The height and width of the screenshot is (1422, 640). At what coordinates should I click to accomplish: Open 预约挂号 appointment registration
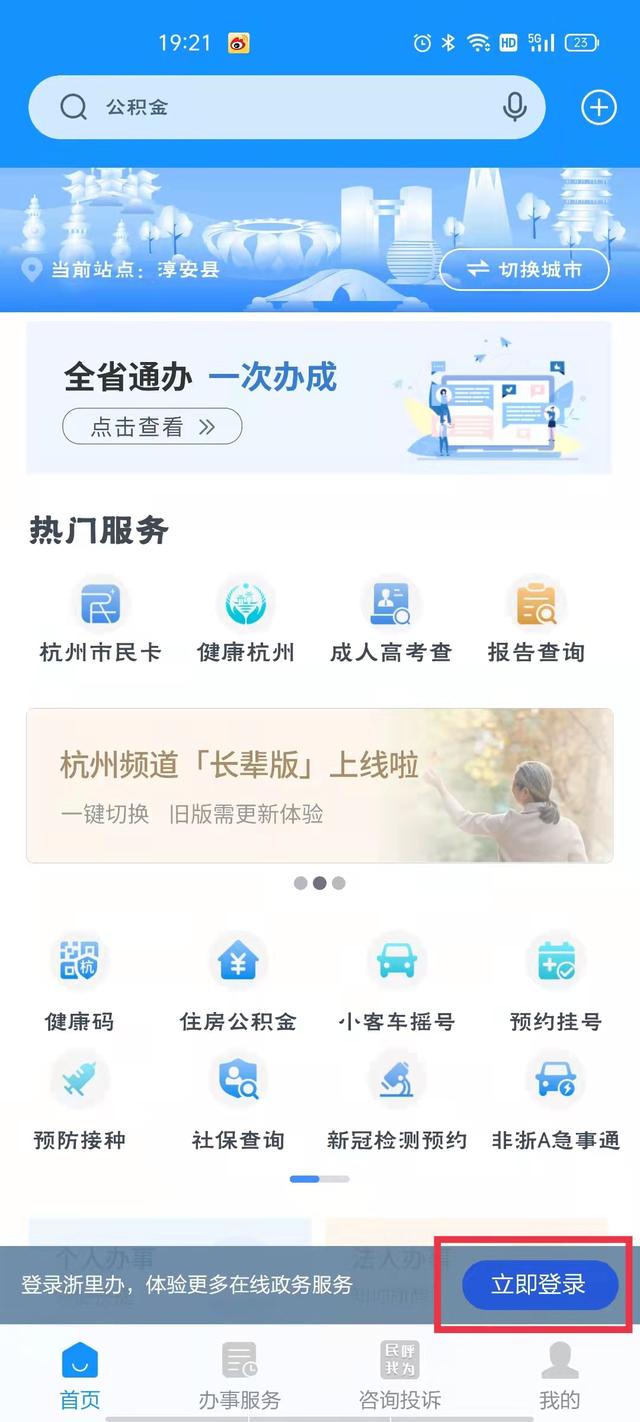coord(555,980)
